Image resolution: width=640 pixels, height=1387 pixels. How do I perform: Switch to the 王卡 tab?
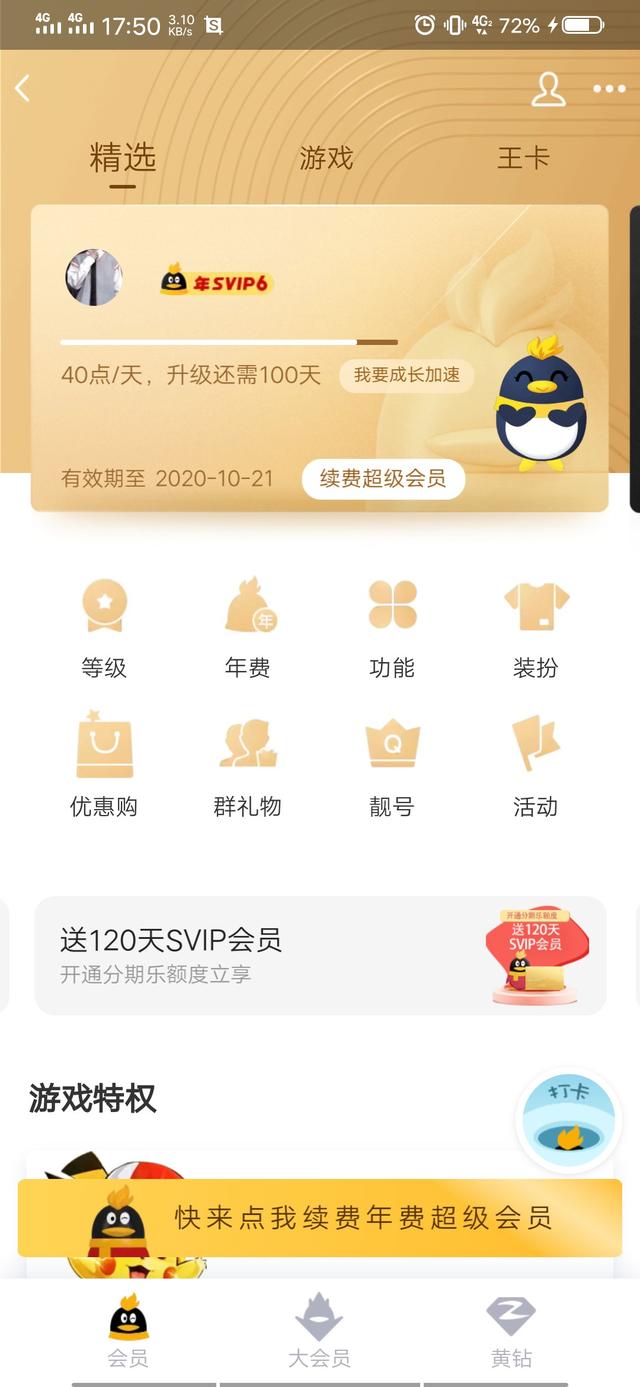pyautogui.click(x=523, y=158)
